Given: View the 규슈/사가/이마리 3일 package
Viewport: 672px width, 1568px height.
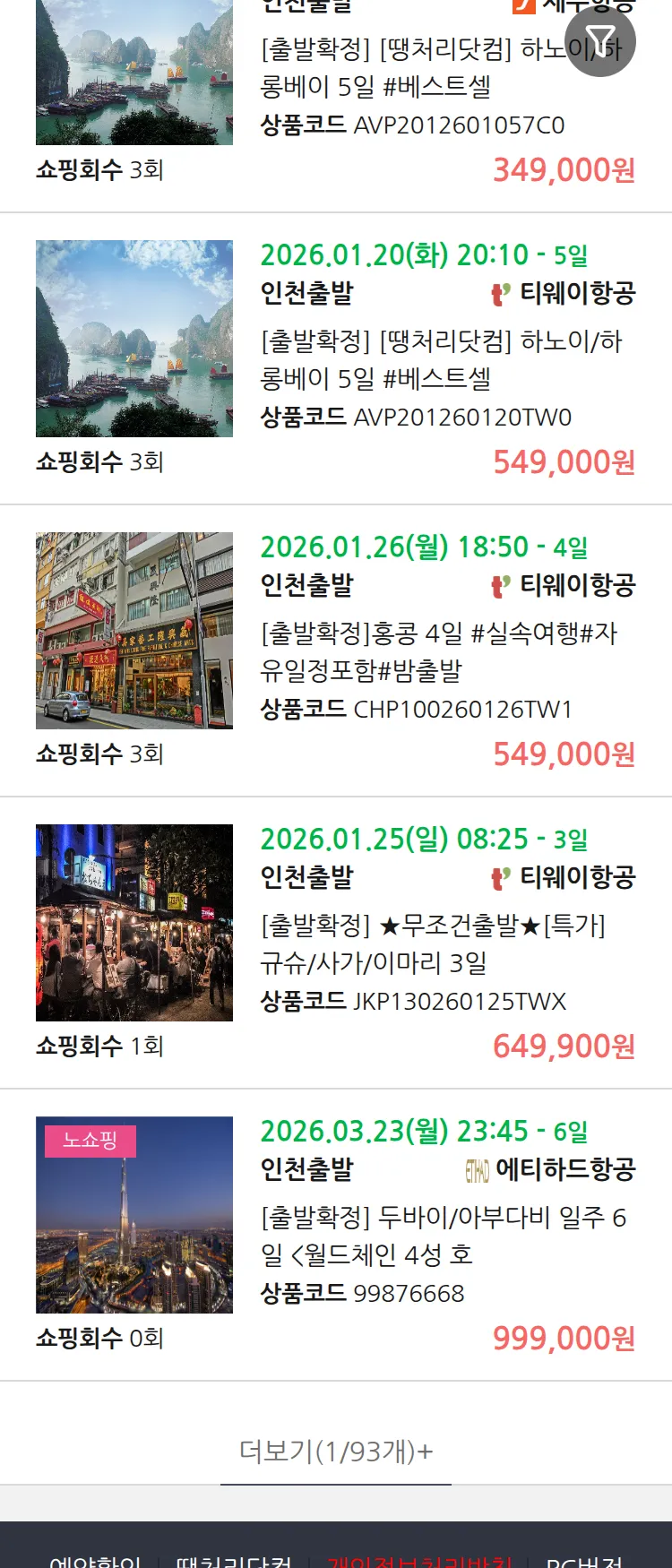Looking at the screenshot, I should point(433,943).
